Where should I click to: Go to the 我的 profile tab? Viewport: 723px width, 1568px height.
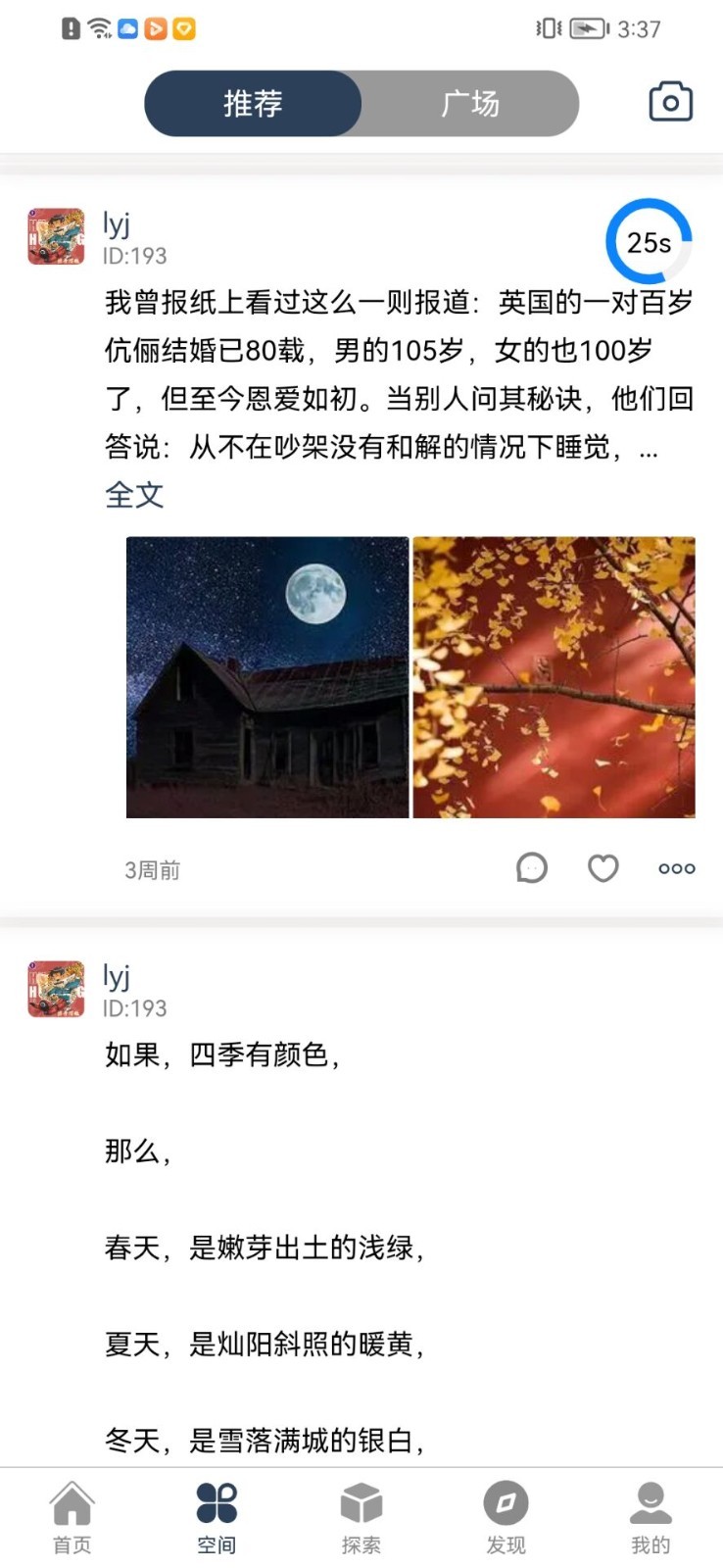click(x=651, y=1518)
